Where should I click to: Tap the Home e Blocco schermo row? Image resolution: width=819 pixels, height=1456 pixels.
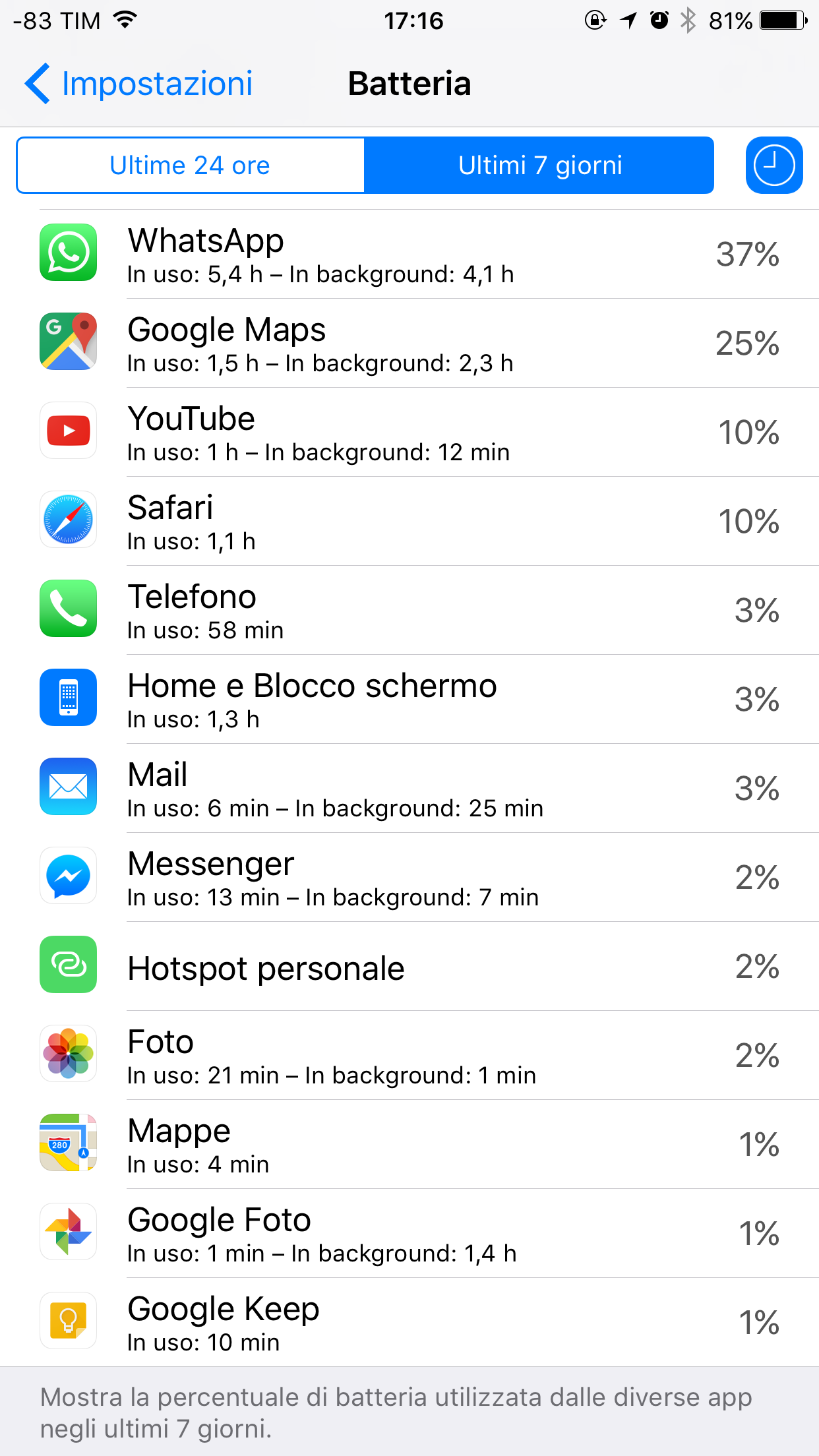tap(409, 699)
